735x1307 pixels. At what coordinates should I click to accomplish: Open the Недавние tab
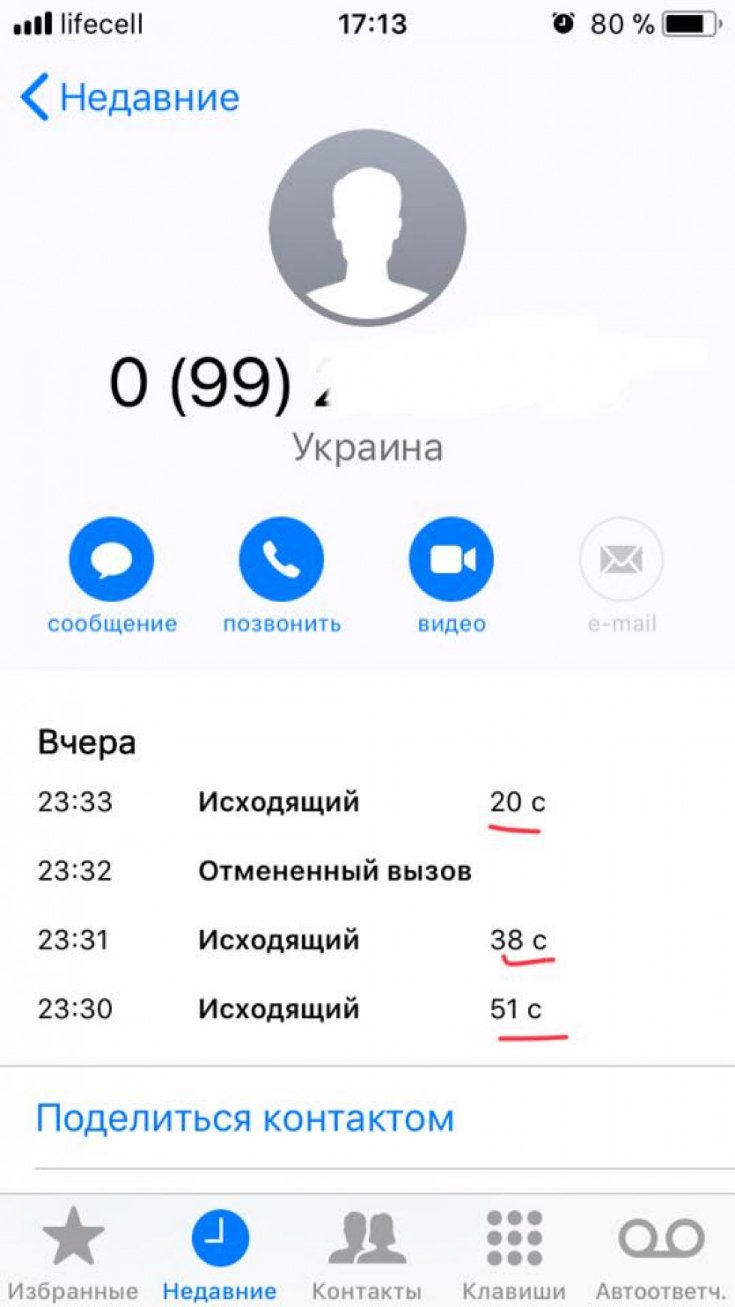click(220, 1252)
